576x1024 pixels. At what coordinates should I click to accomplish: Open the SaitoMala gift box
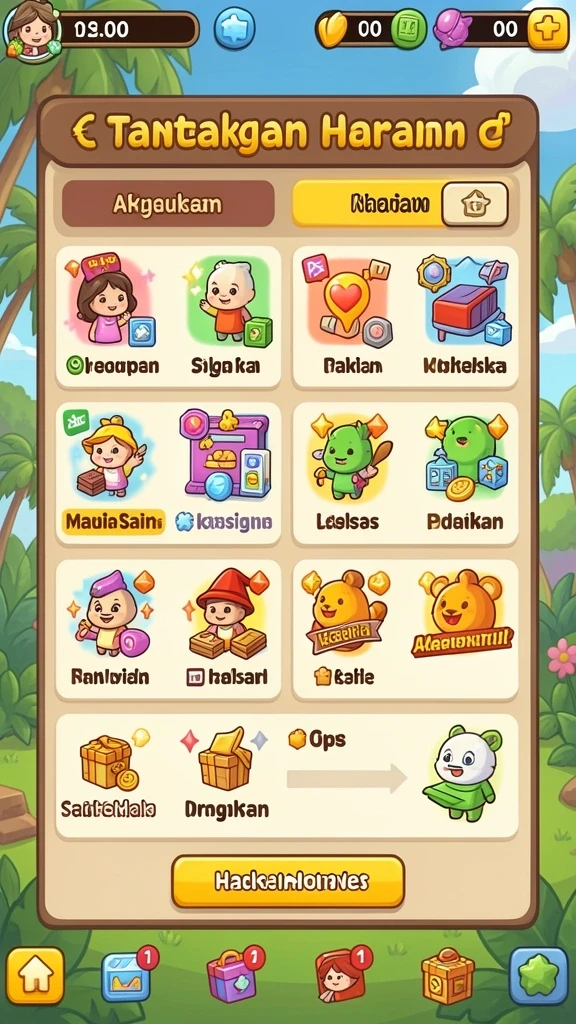(108, 775)
